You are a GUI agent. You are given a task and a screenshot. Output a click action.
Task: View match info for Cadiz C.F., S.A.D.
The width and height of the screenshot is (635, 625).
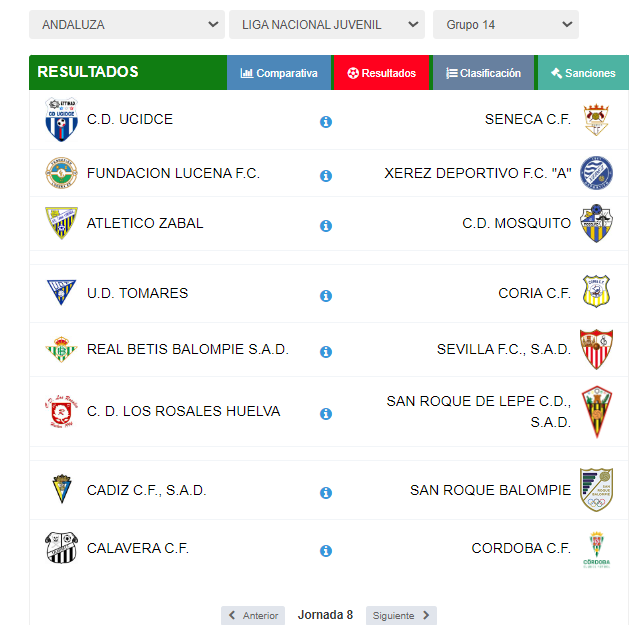[325, 493]
